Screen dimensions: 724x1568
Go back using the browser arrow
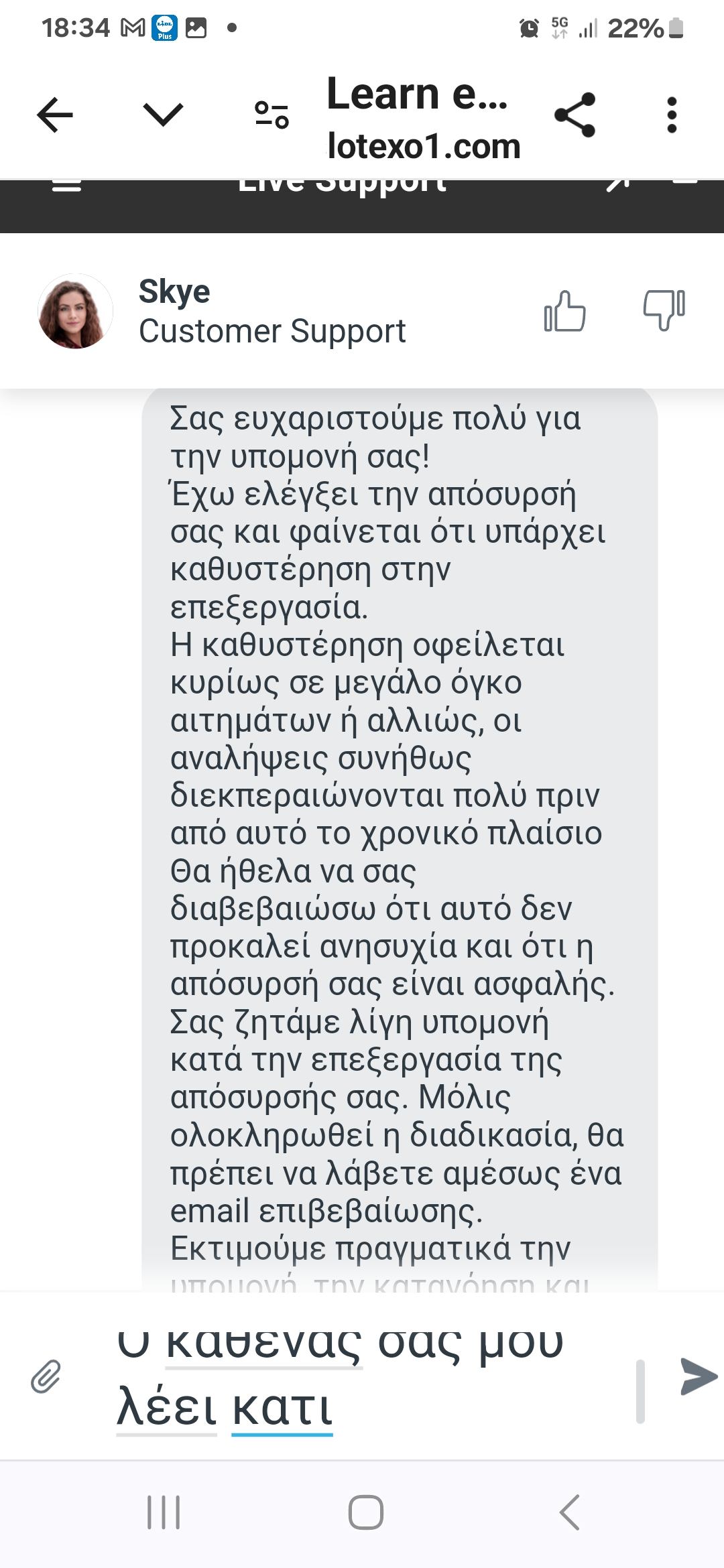point(55,115)
